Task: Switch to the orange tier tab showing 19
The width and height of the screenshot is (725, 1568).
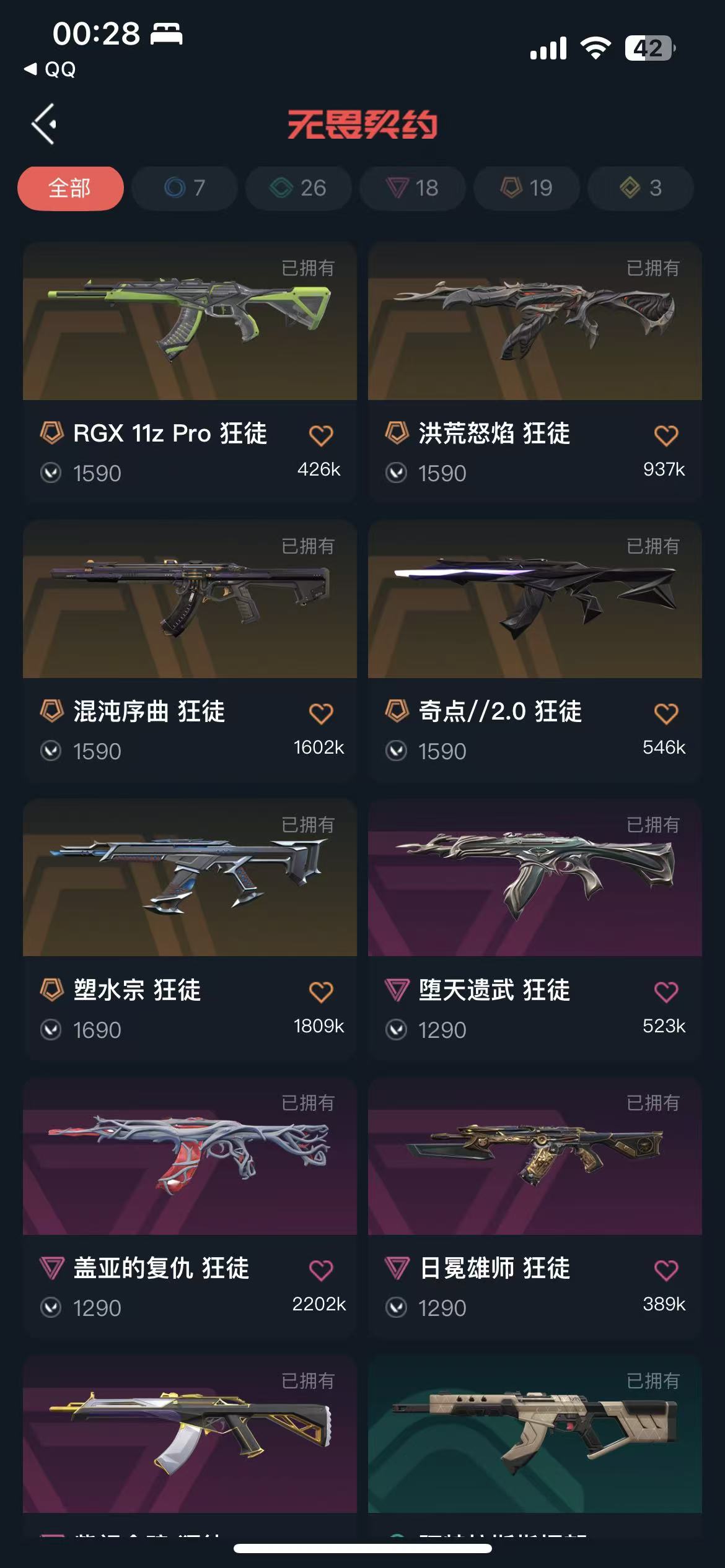Action: tap(527, 188)
